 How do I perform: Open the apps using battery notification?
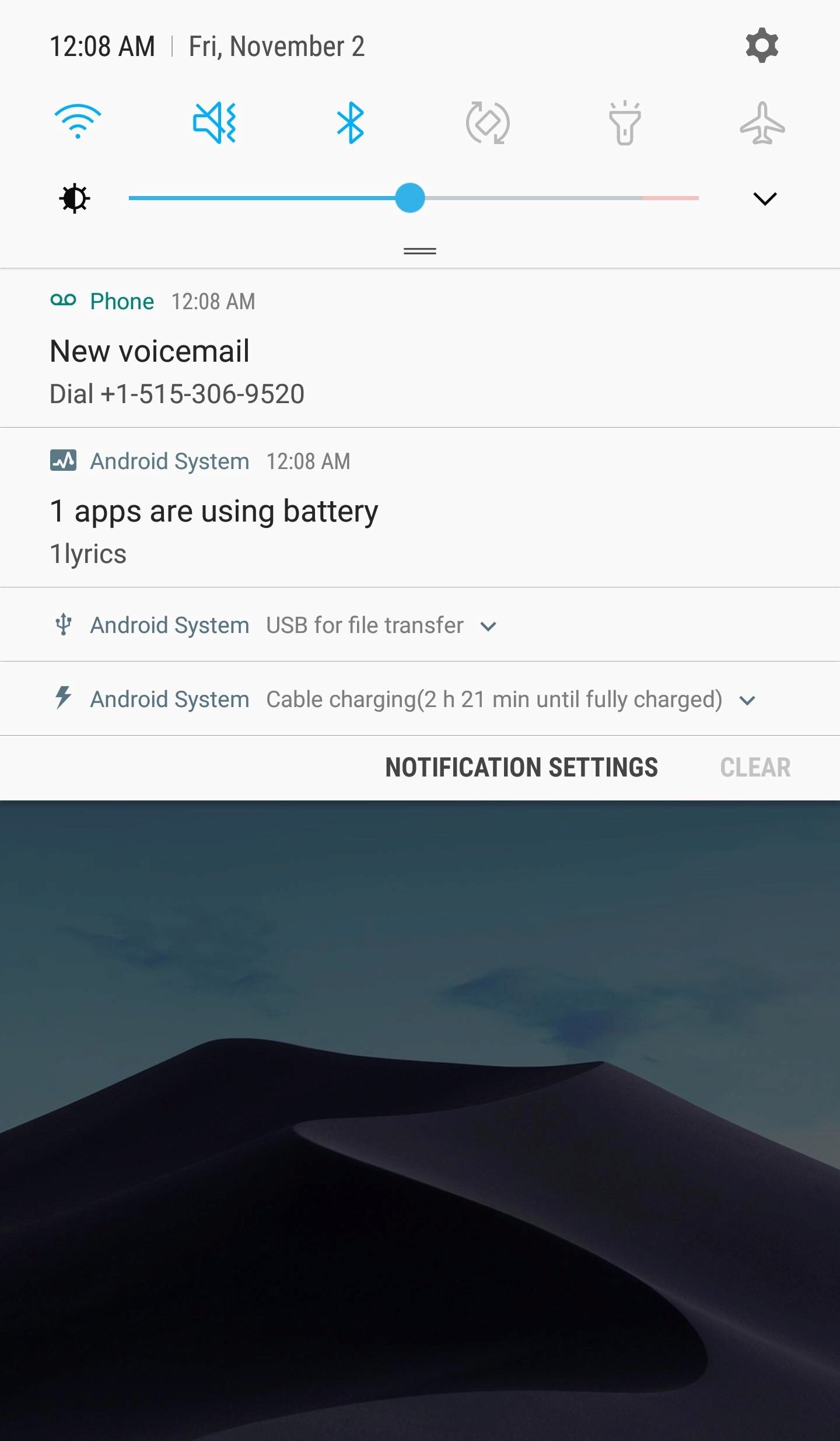pyautogui.click(x=420, y=508)
